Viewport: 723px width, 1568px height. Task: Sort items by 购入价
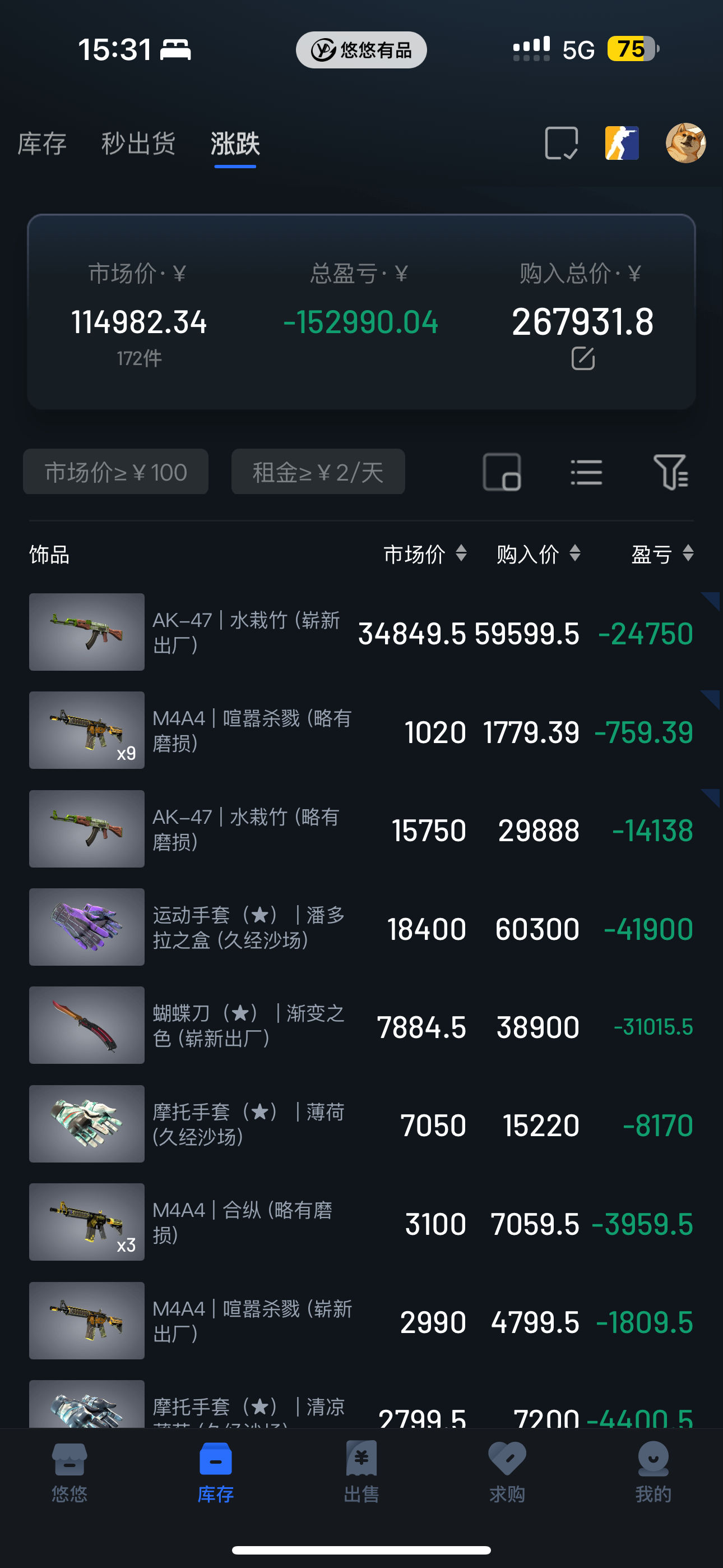(x=538, y=554)
